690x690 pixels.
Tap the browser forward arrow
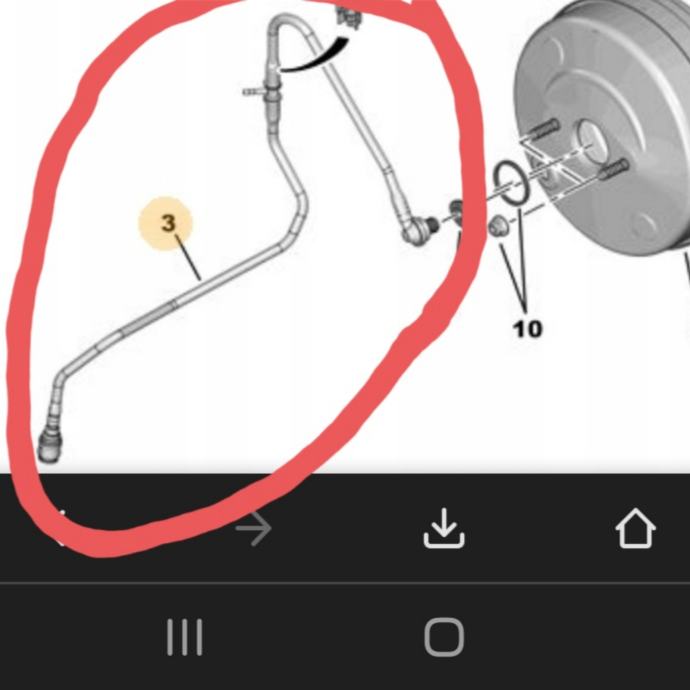click(x=253, y=528)
